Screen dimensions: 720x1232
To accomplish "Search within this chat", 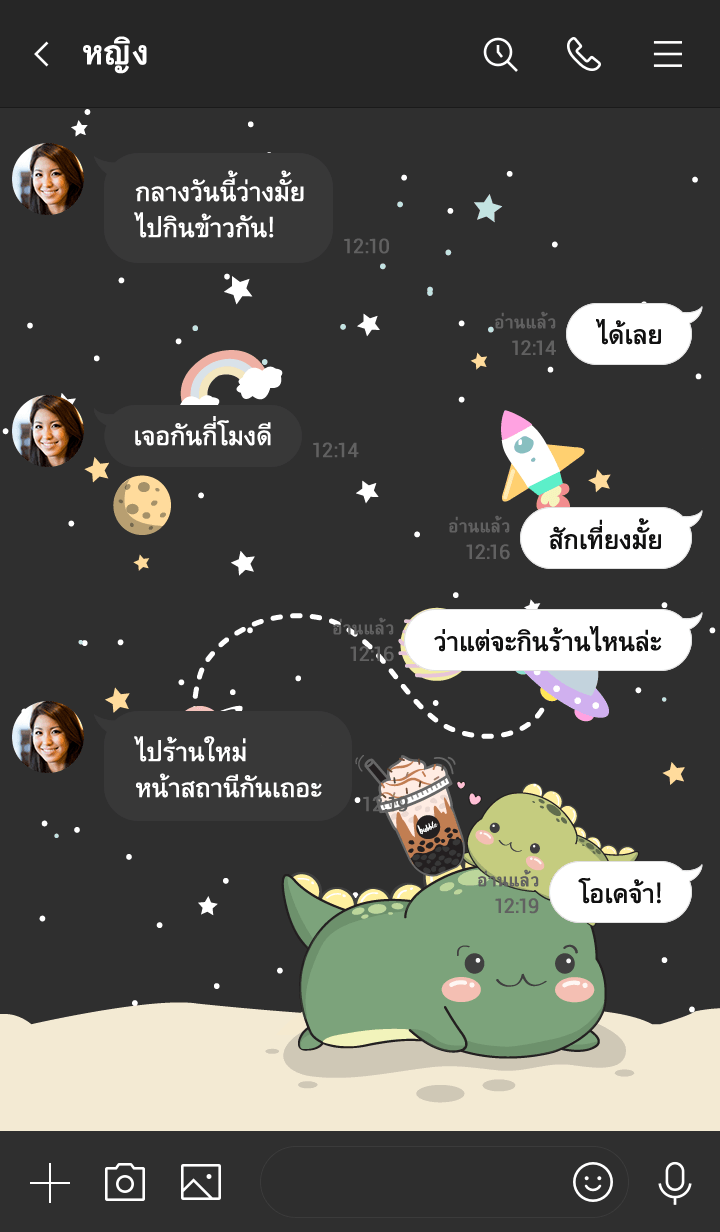I will (500, 54).
